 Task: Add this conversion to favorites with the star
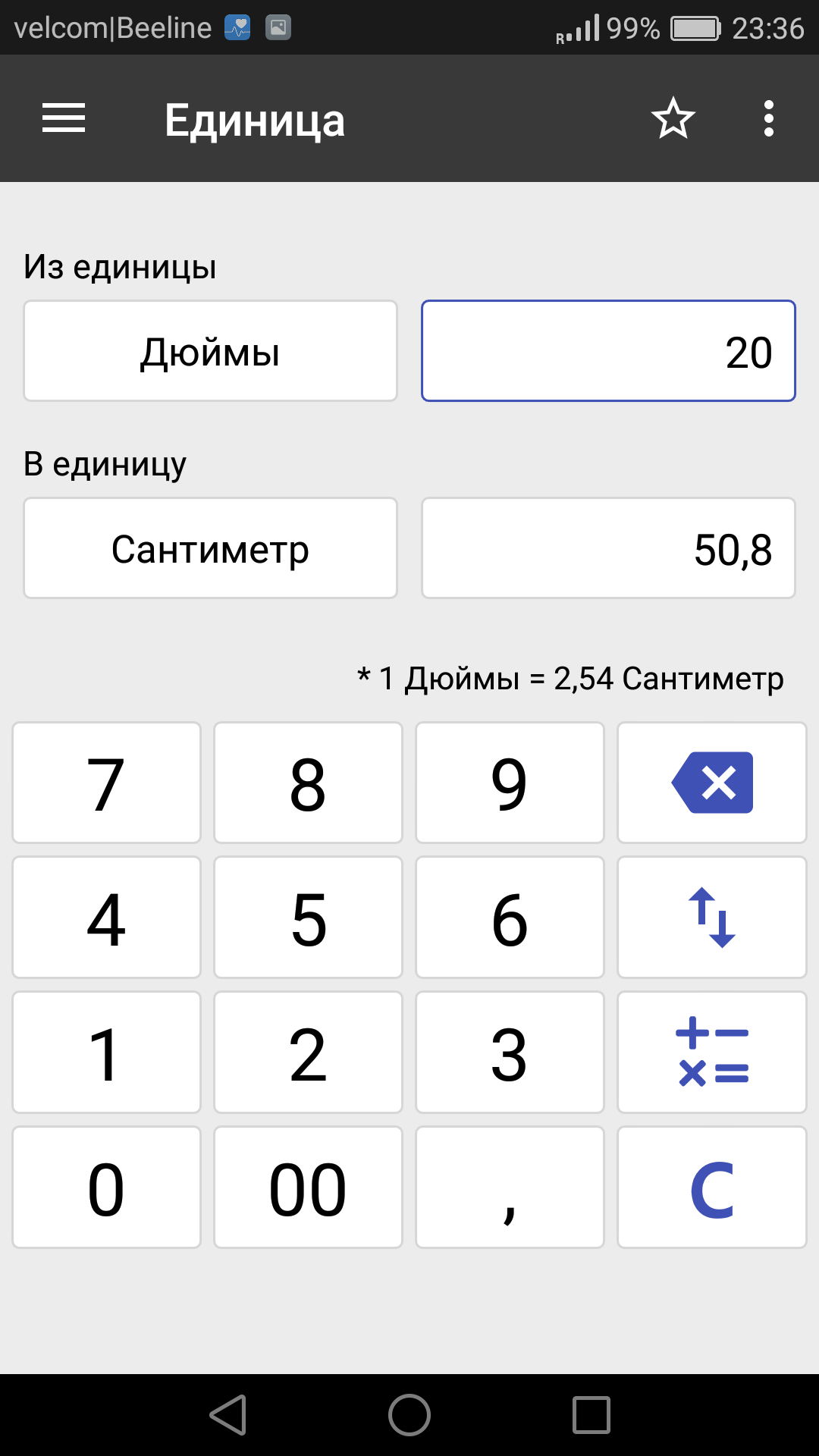tap(673, 118)
